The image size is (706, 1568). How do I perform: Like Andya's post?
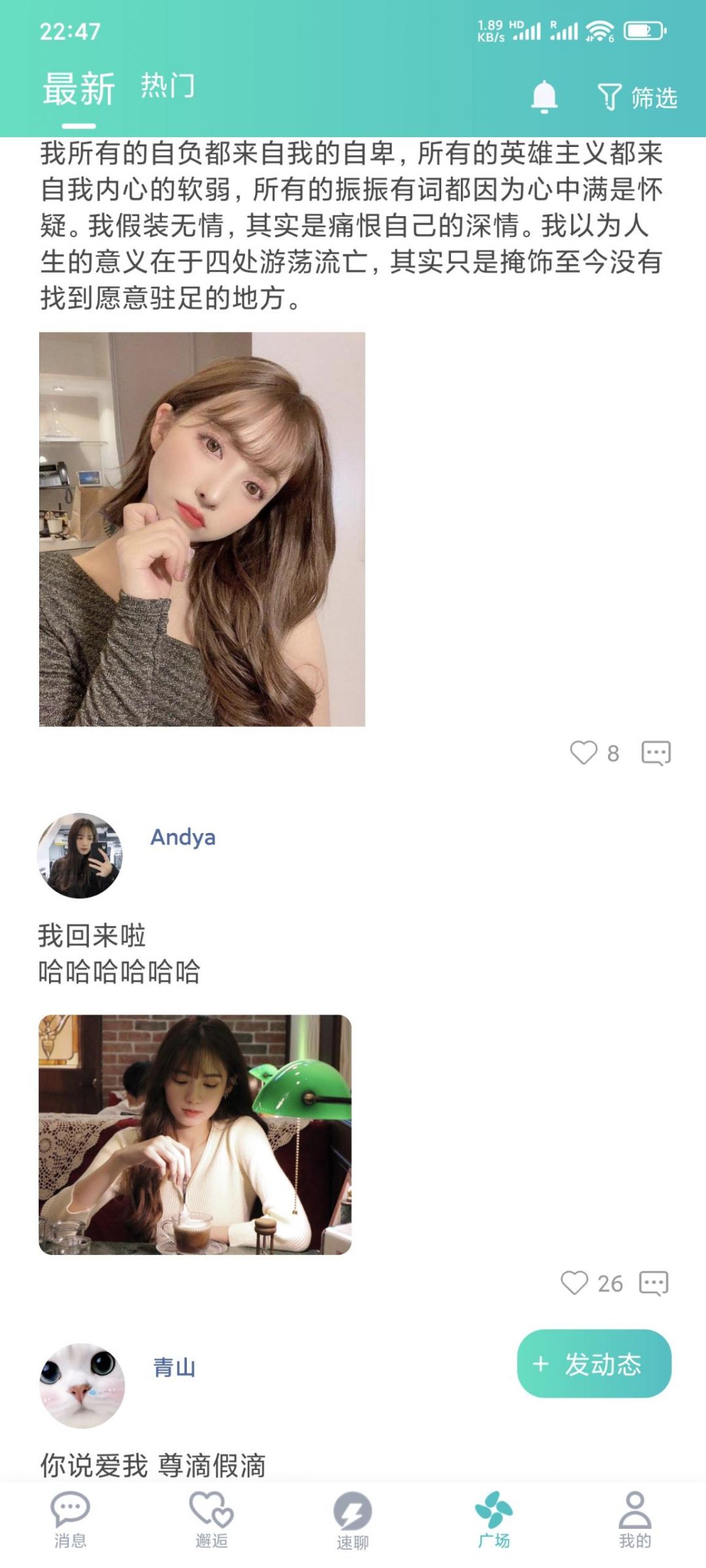(x=575, y=1282)
